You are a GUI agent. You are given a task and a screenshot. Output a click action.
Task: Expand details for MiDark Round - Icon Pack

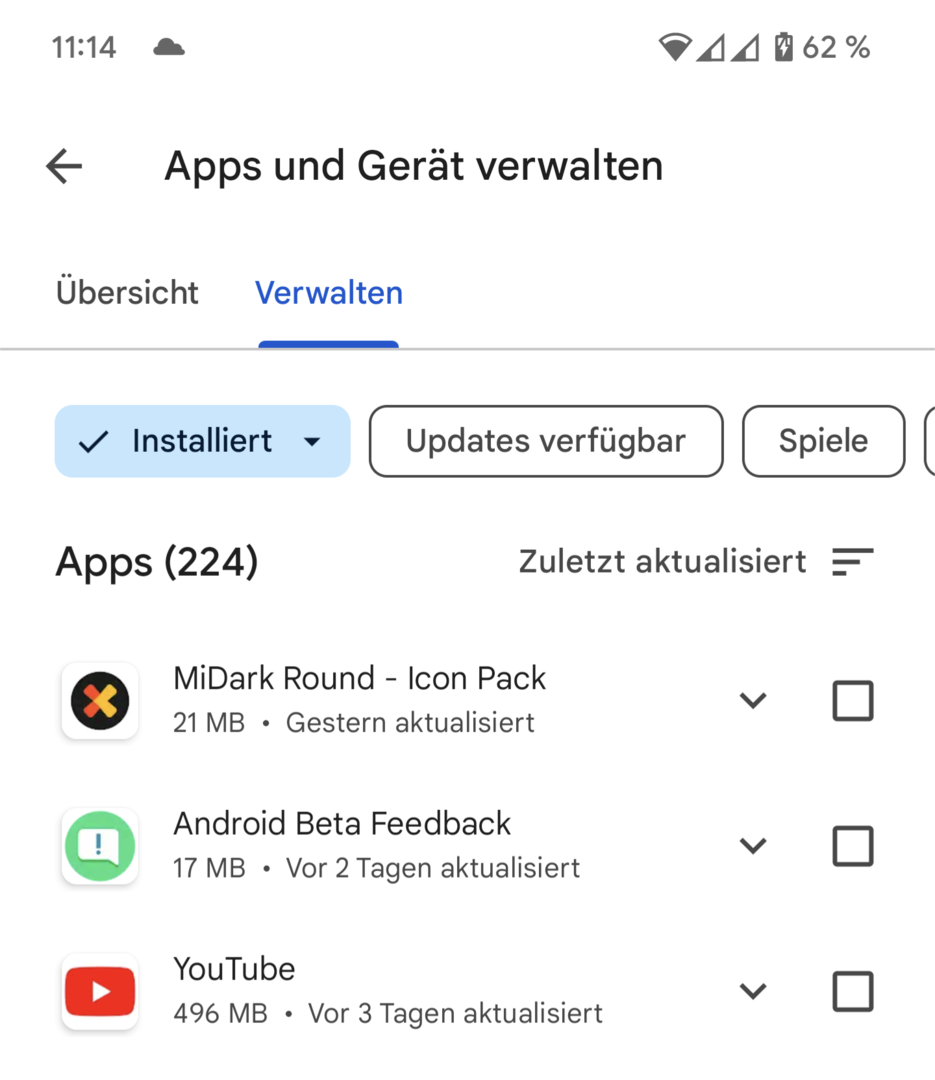coord(753,701)
